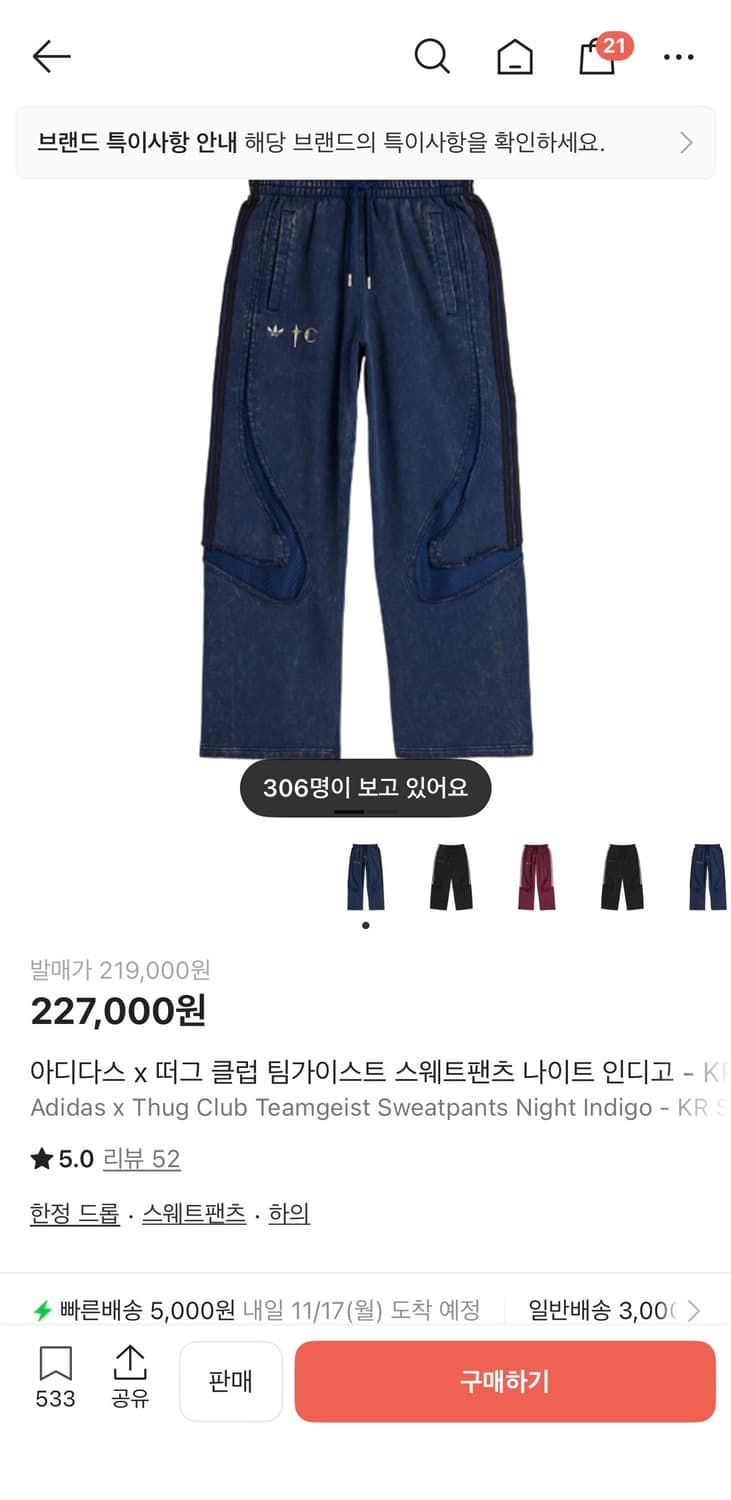Toggle the bookmark to save this product
This screenshot has width=731, height=1500.
(55, 1365)
